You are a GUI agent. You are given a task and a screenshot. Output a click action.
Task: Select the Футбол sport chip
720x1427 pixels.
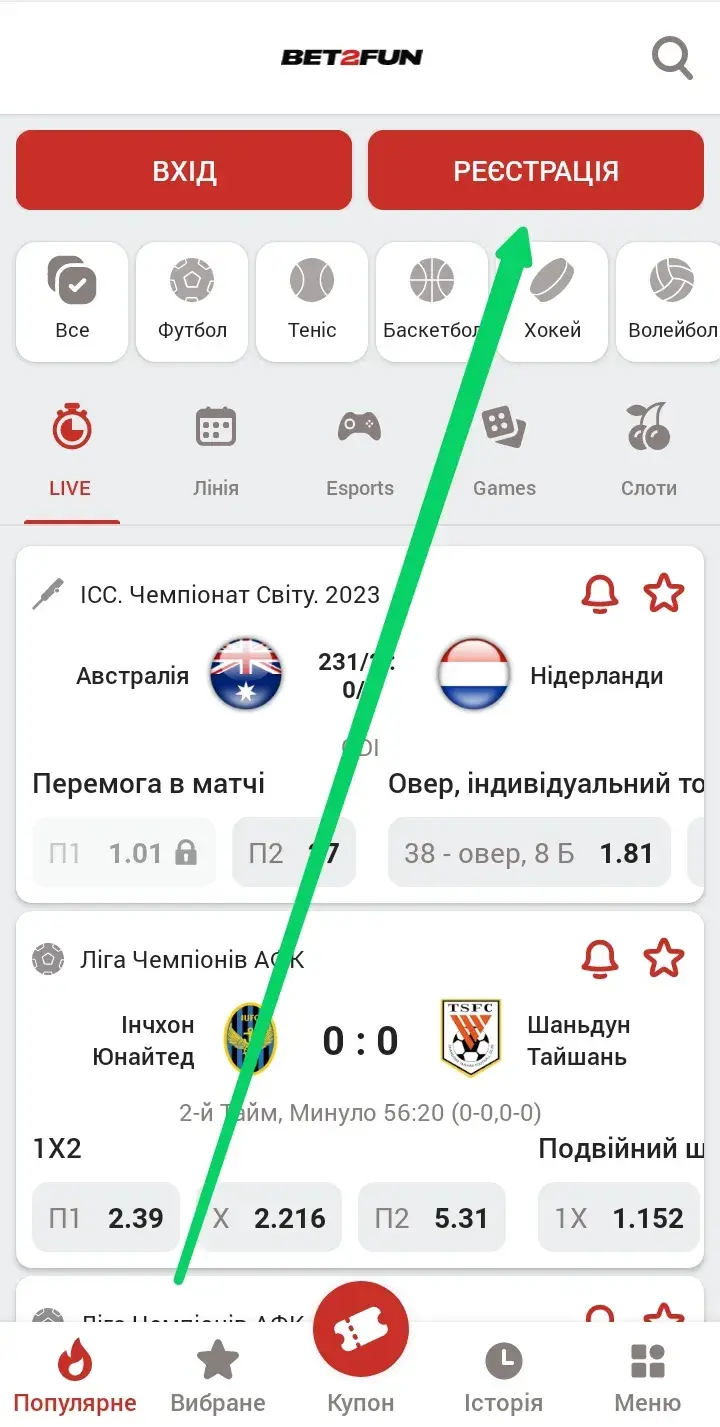pos(192,301)
